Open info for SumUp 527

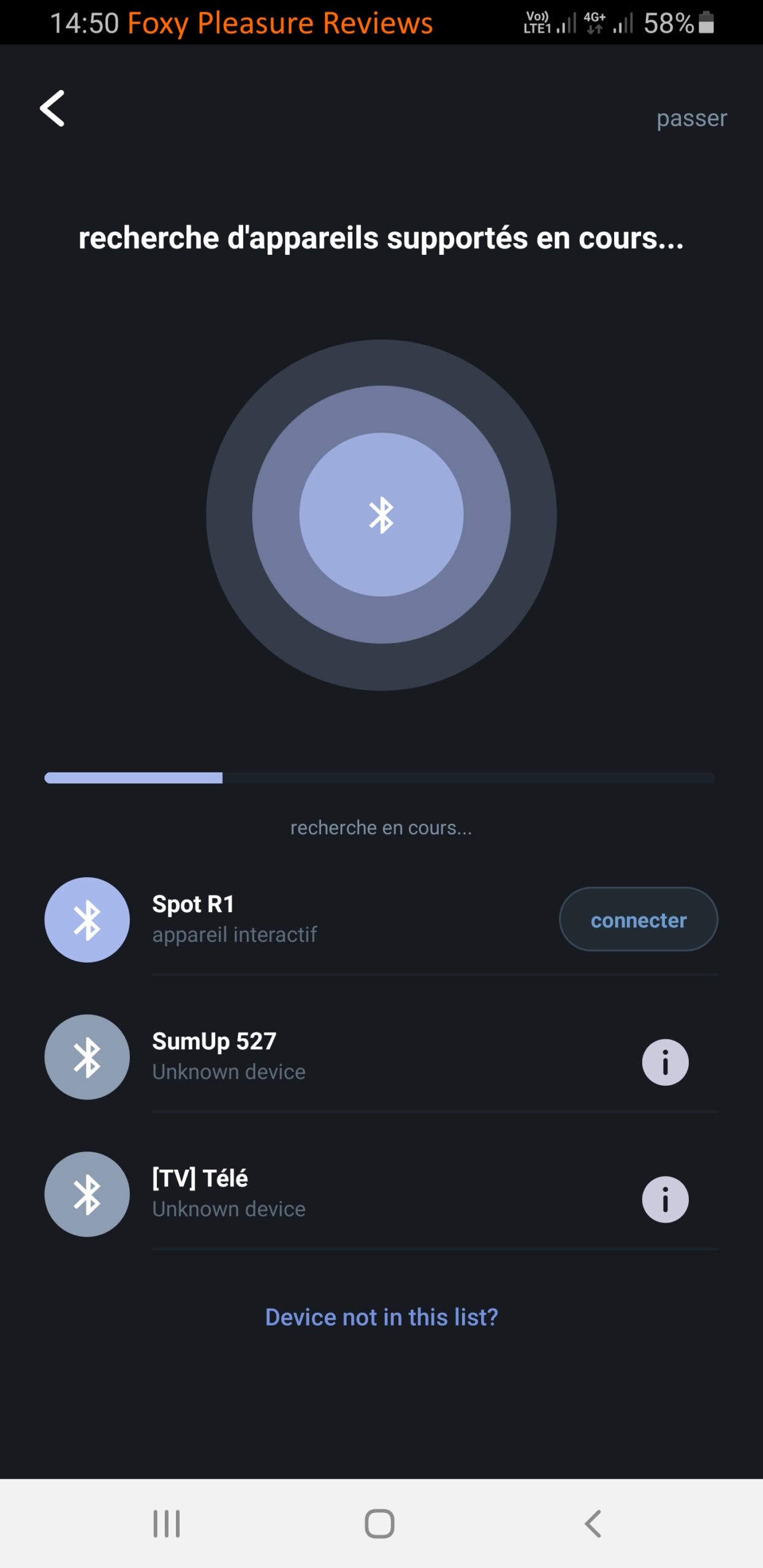pyautogui.click(x=665, y=1062)
